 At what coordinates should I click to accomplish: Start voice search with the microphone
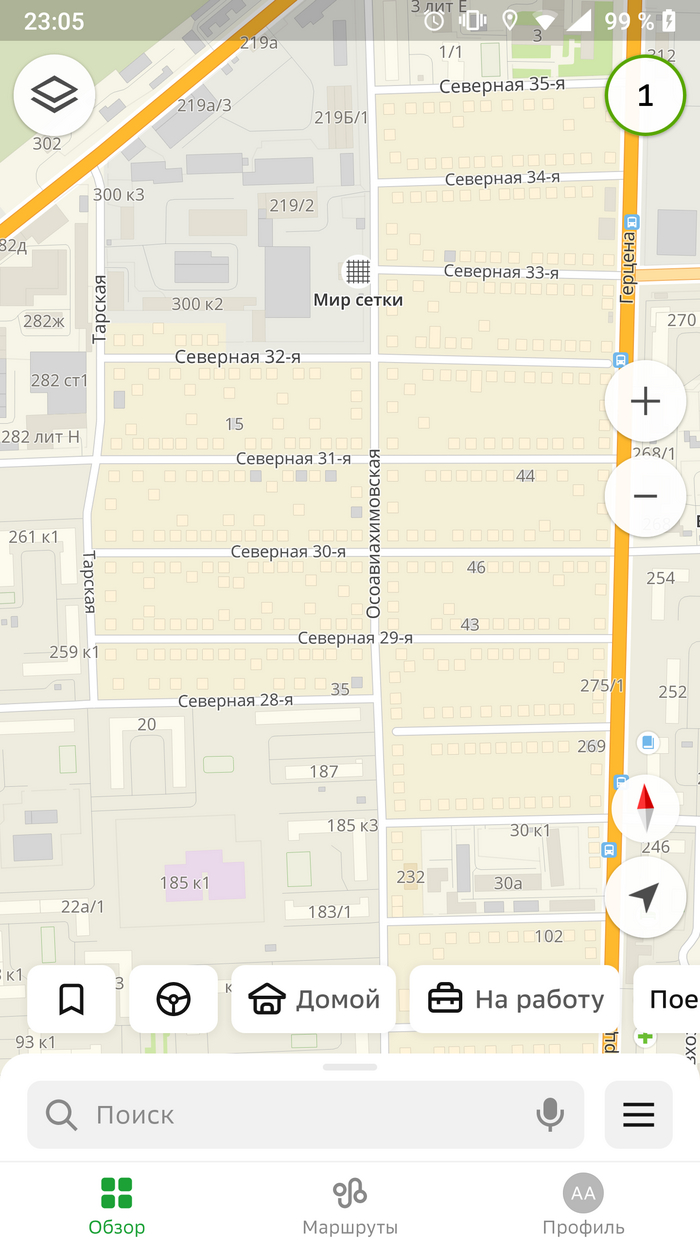(x=549, y=1114)
